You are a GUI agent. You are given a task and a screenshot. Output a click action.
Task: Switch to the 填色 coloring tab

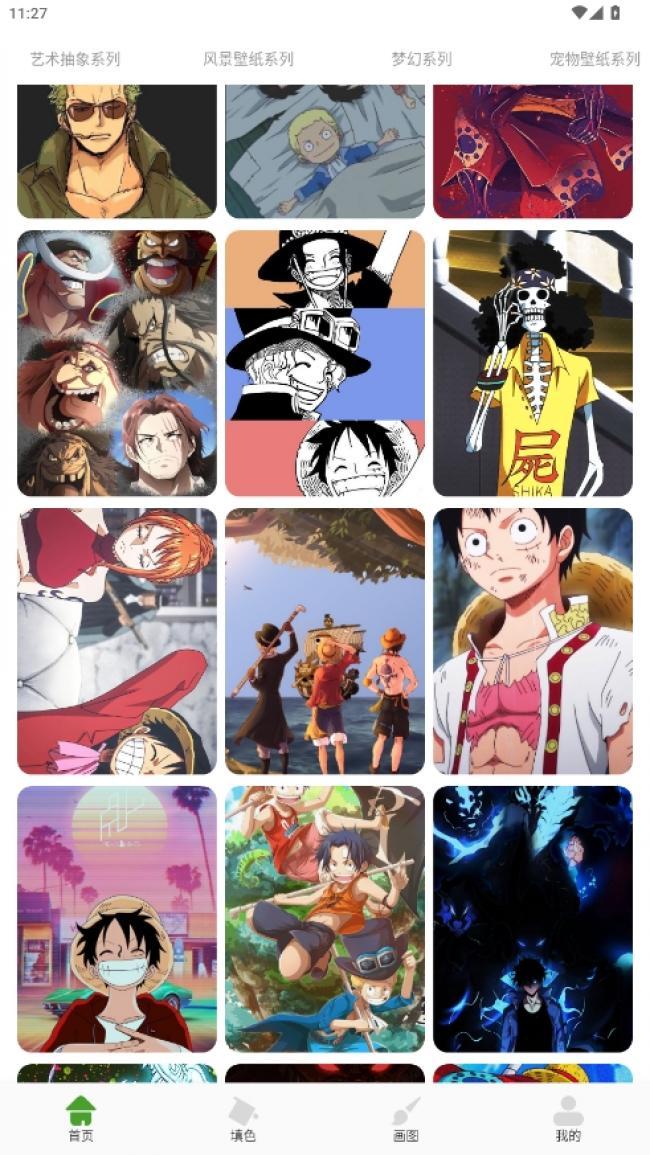tap(243, 1118)
